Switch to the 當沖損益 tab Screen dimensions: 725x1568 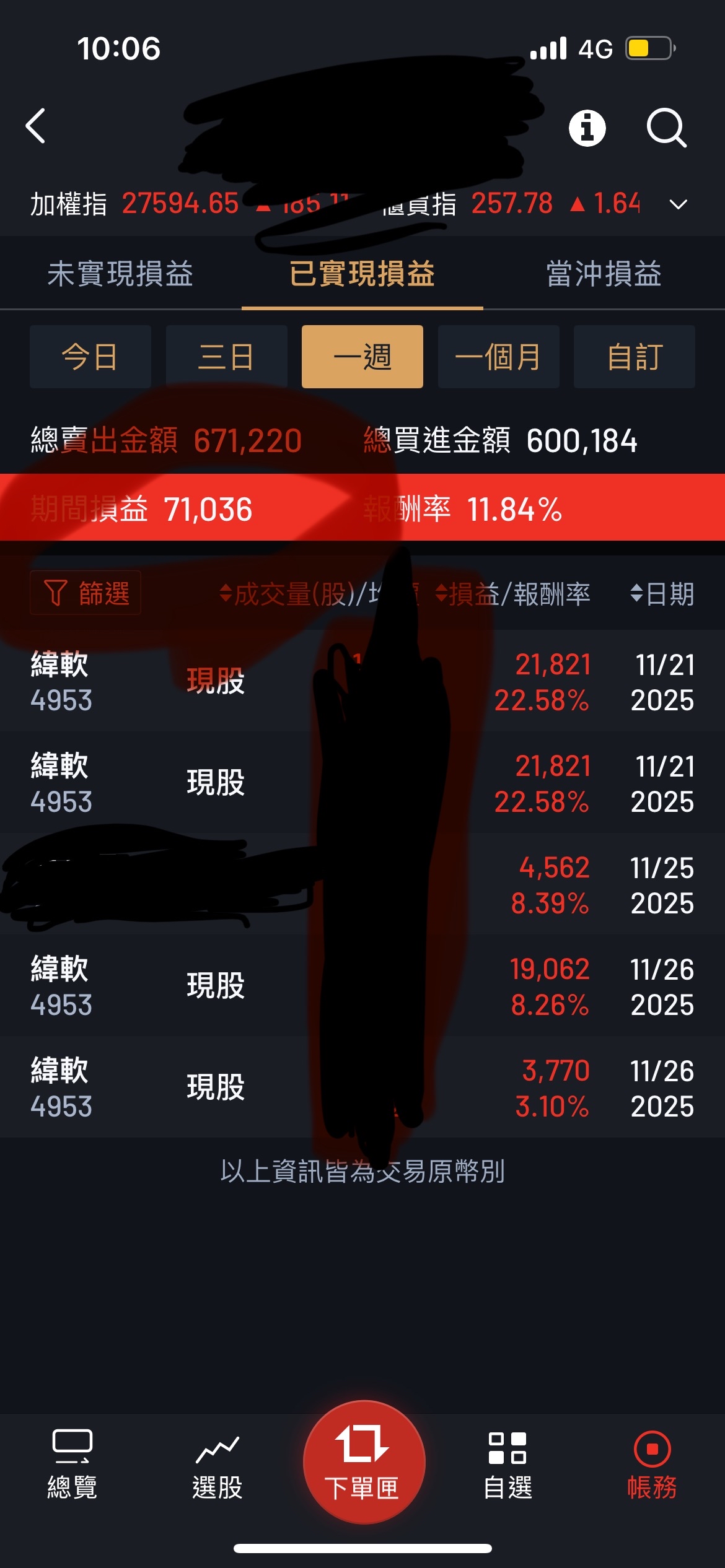pos(604,274)
